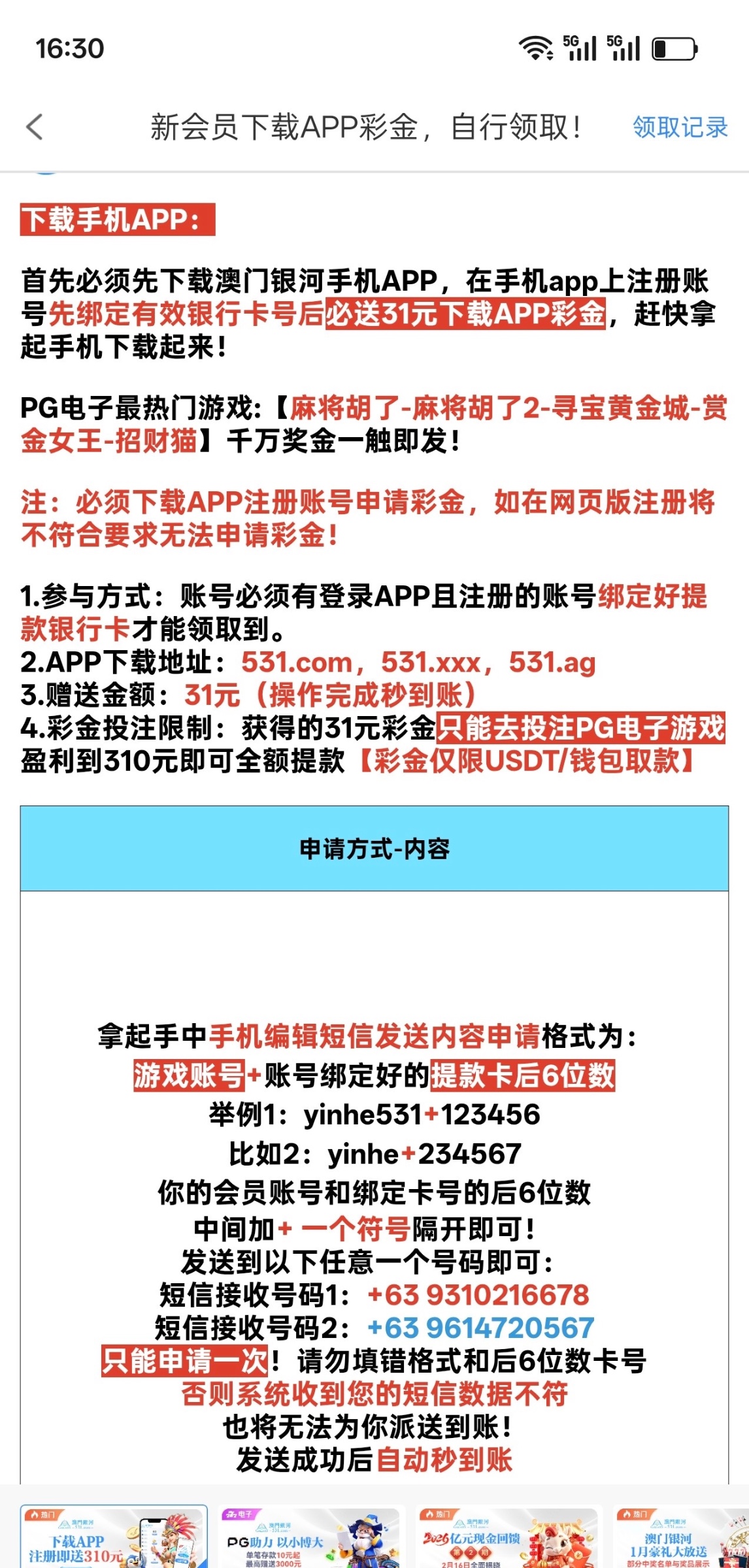Open 领取记录 claim records

(680, 127)
